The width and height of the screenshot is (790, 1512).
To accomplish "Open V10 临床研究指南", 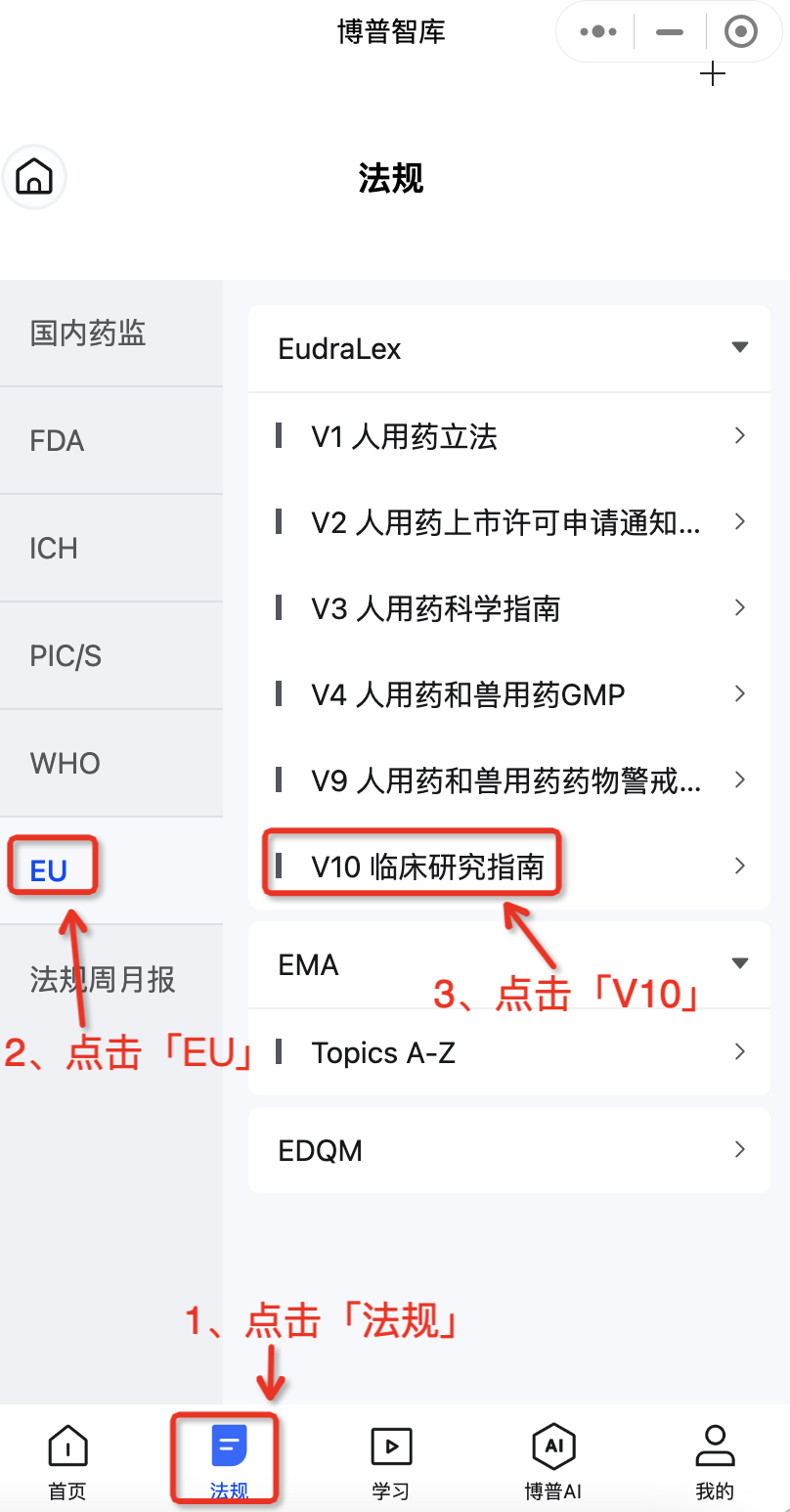I will coord(508,867).
